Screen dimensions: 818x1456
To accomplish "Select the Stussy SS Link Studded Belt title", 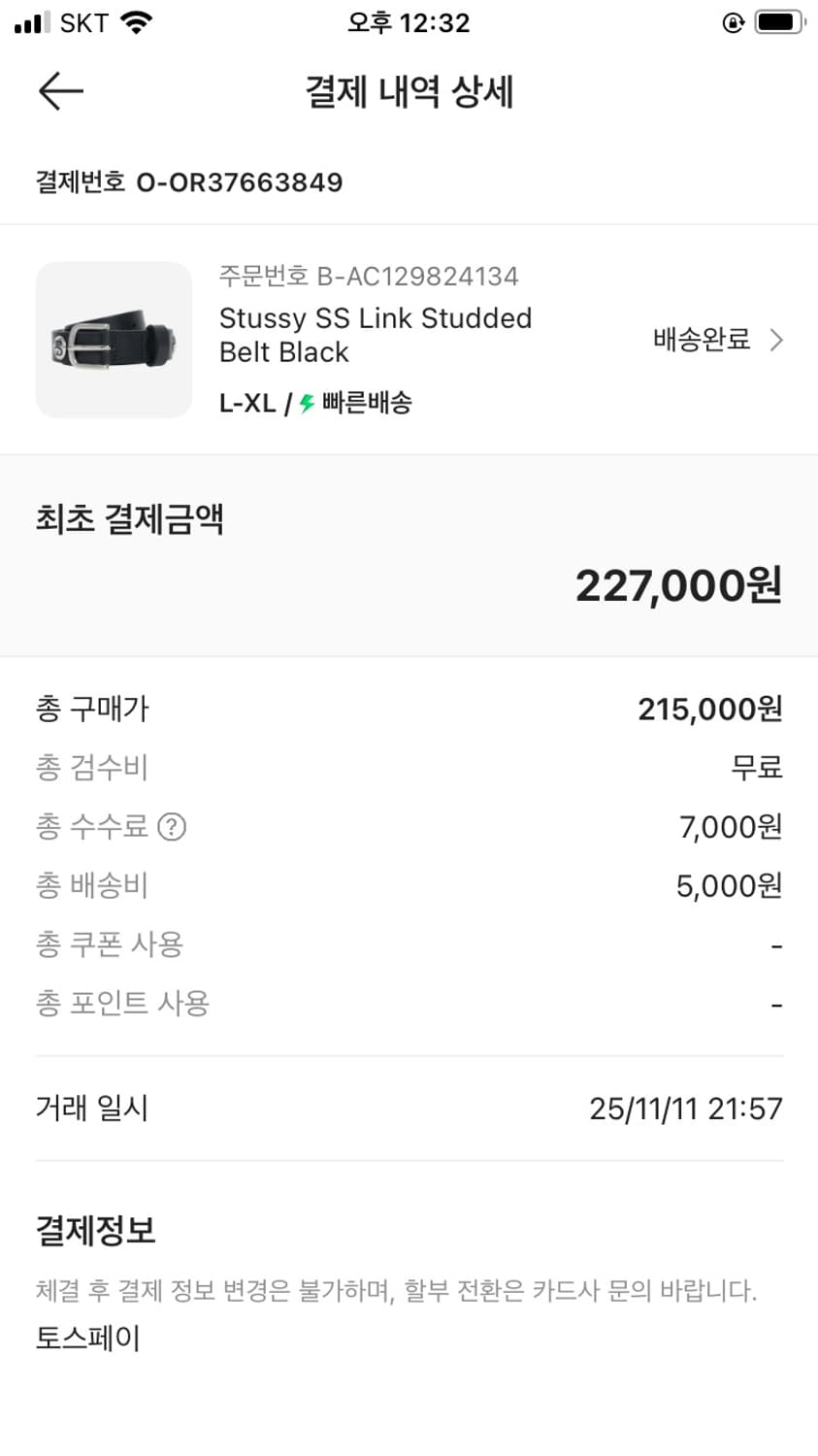I will [375, 335].
